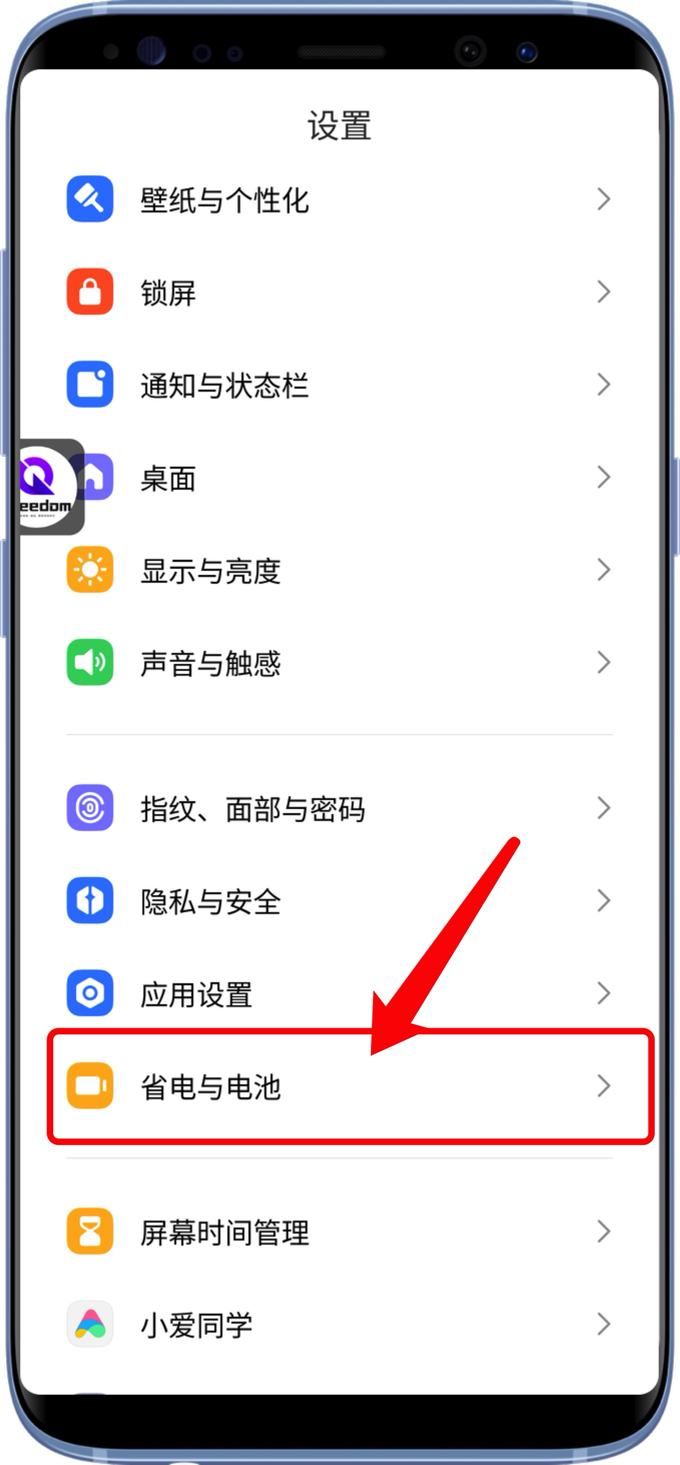Go to 通知与状态栏 settings
Image resolution: width=680 pixels, height=1465 pixels.
coord(340,385)
